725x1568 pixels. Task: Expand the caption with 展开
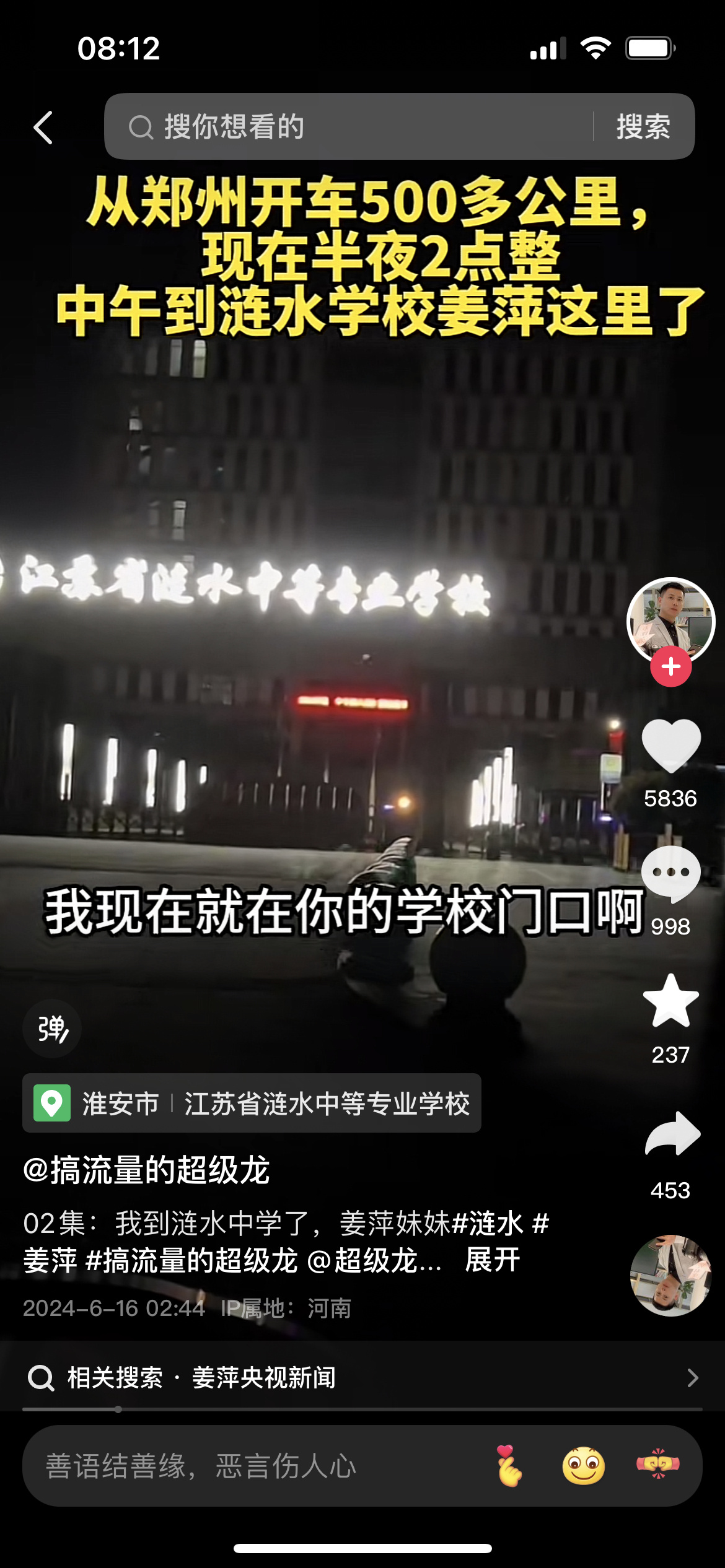pos(493,1260)
